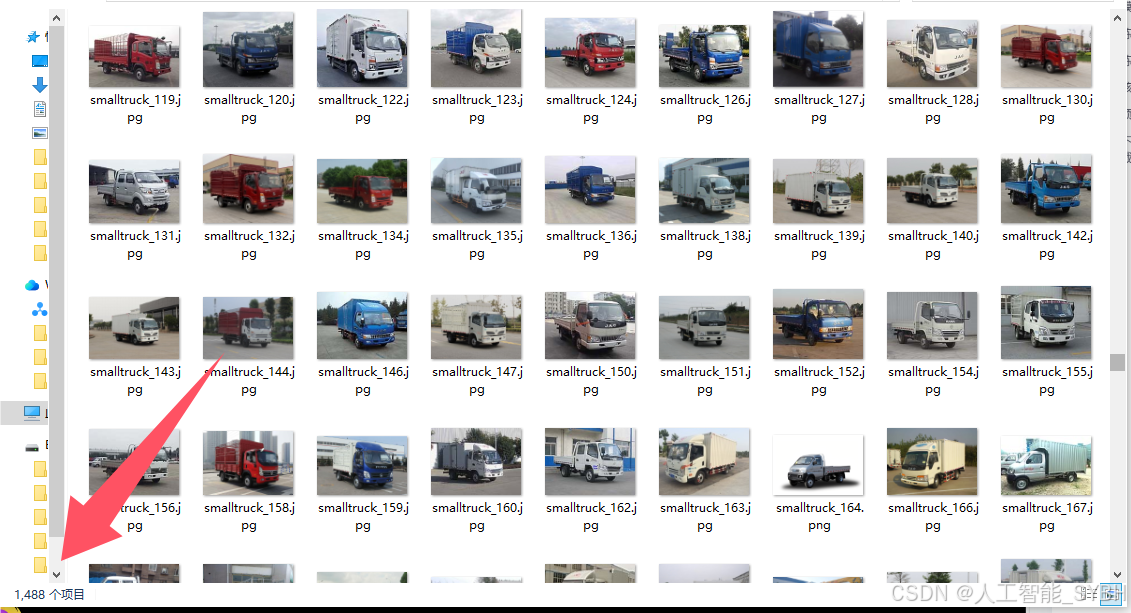Open smalltruck_127.jpg thumbnail

click(818, 50)
